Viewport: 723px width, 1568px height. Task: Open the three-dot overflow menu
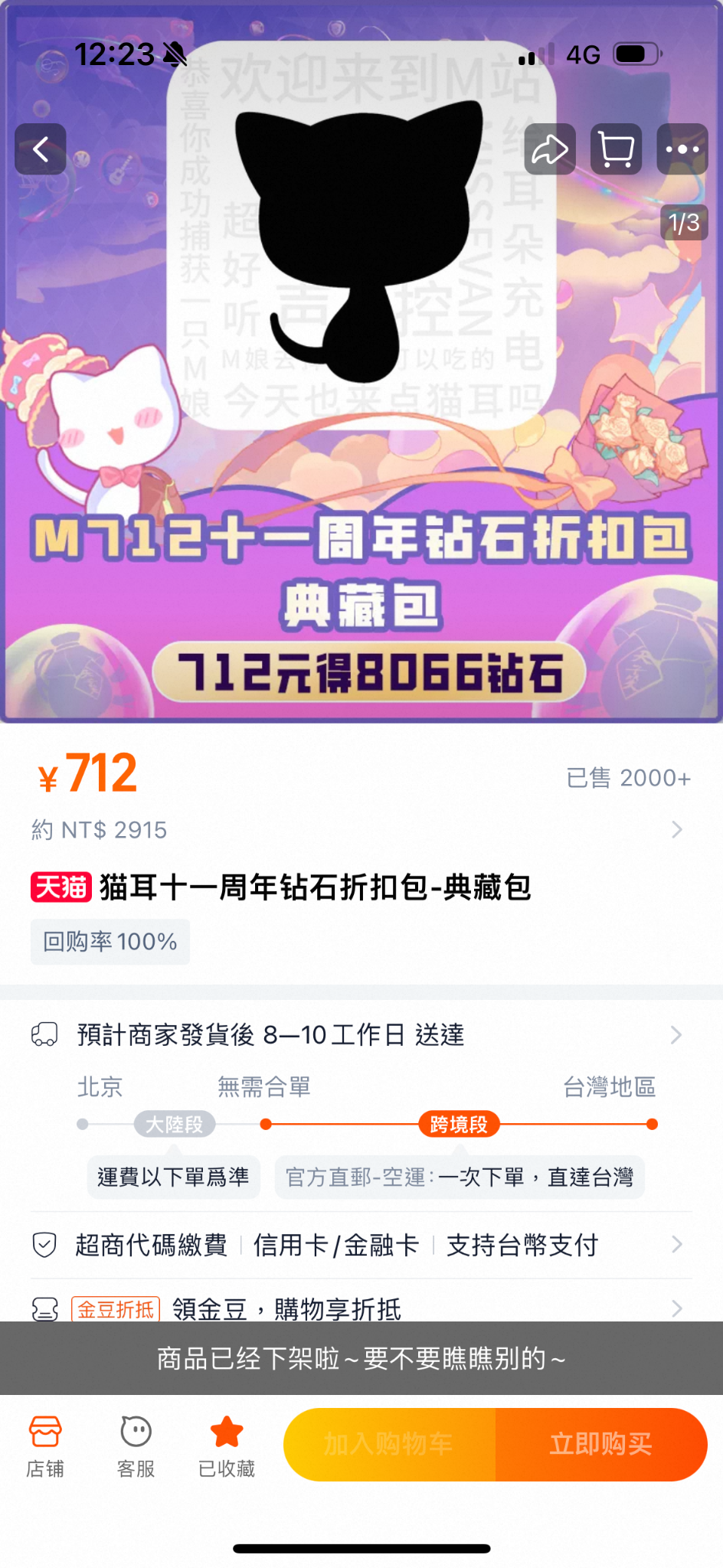point(682,149)
